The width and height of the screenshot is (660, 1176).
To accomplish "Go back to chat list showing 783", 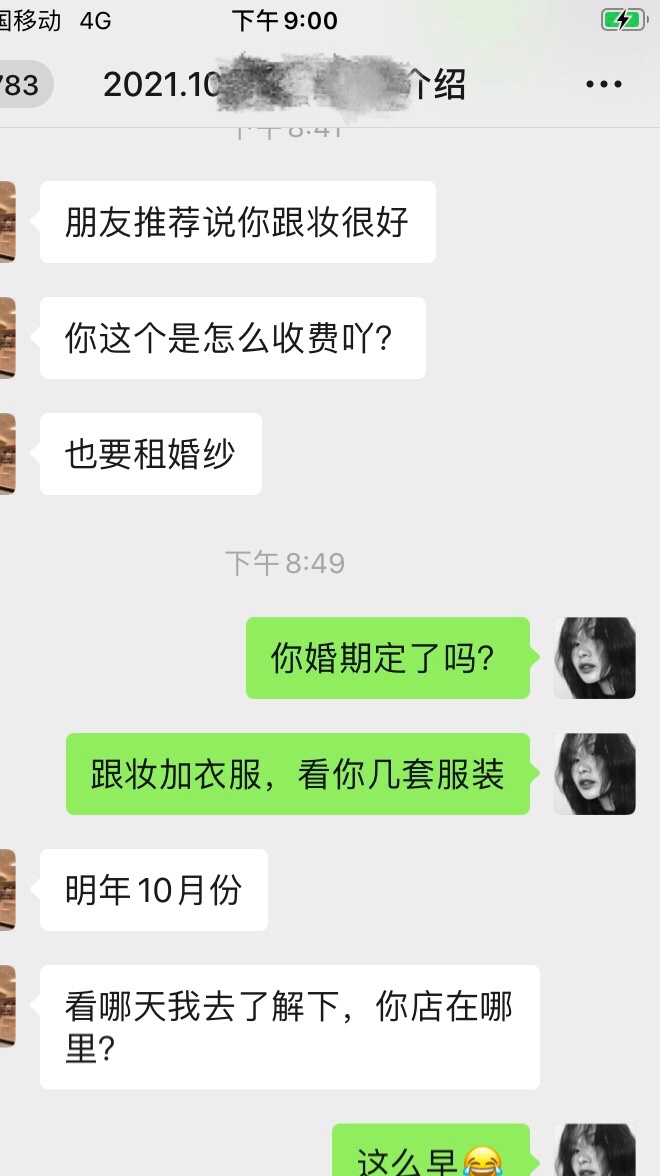I will click(x=20, y=85).
